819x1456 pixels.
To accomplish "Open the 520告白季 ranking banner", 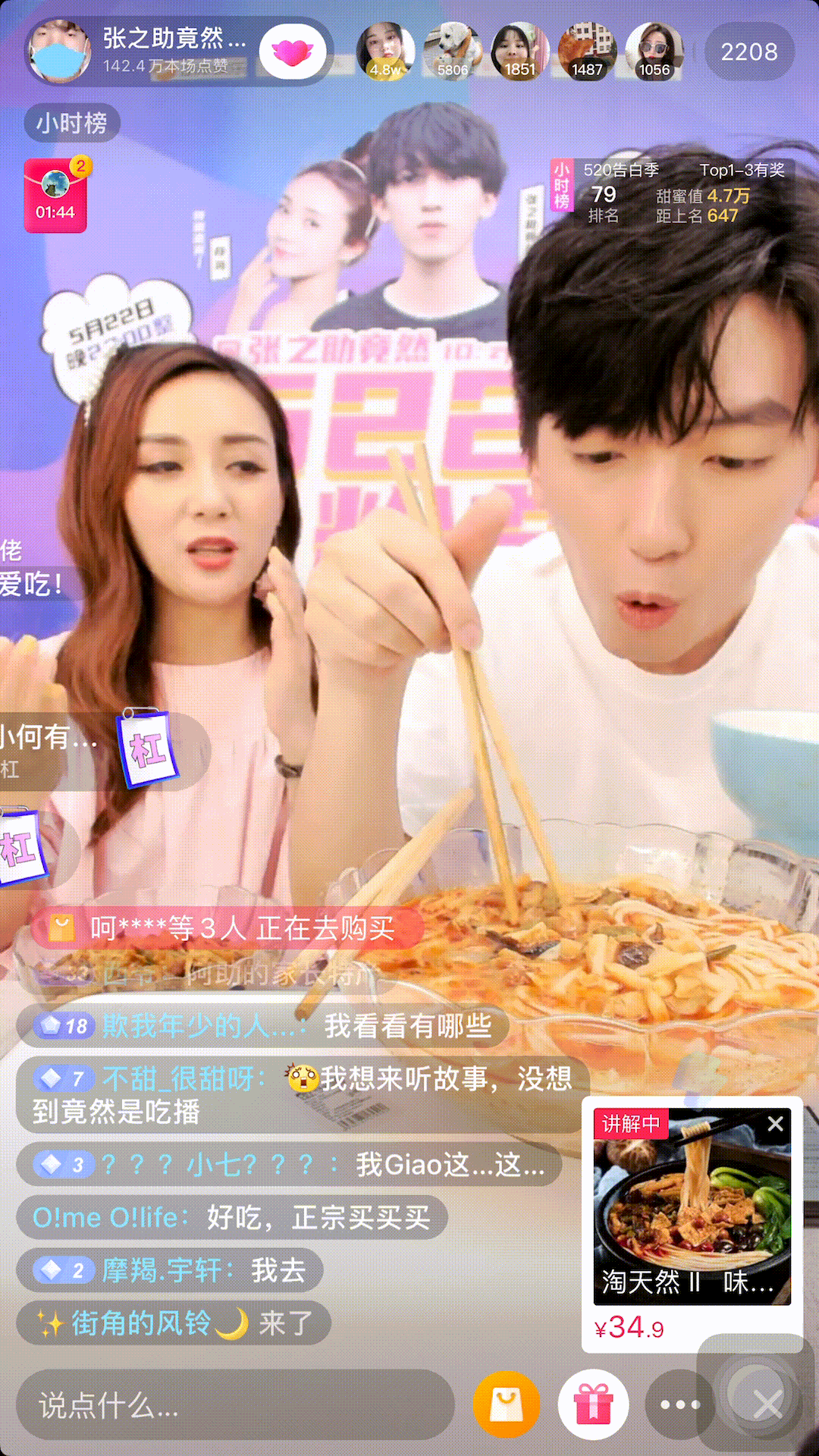I will [672, 193].
